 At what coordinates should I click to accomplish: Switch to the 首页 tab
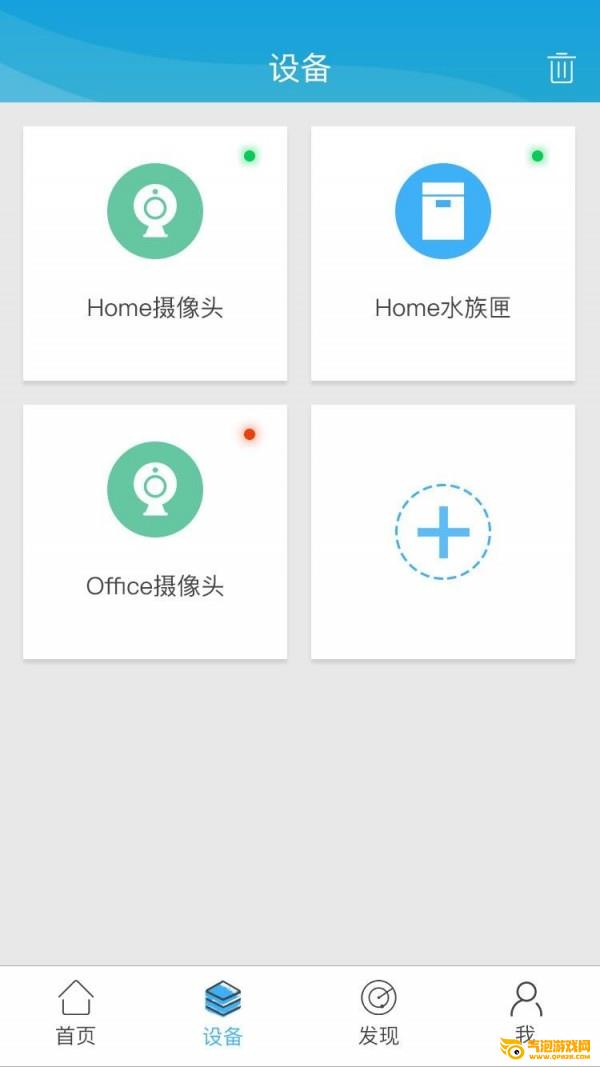76,1014
